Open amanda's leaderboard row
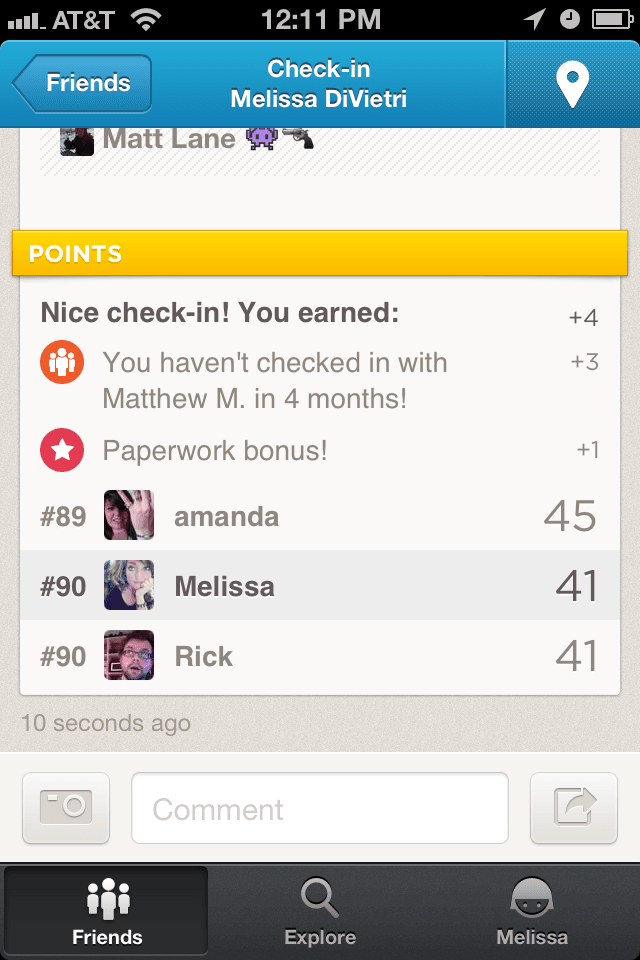640x960 pixels. click(320, 517)
